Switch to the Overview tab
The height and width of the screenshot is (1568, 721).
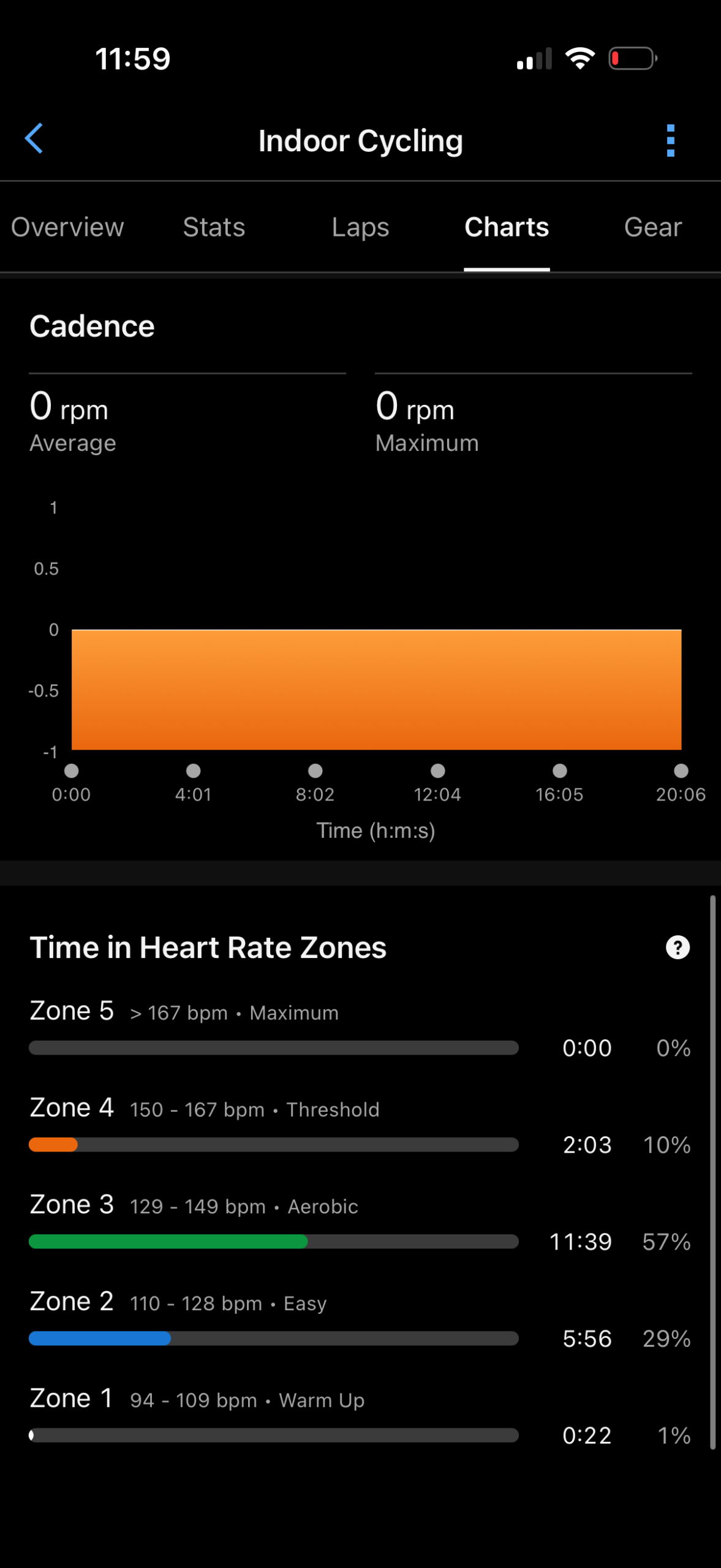coord(67,227)
